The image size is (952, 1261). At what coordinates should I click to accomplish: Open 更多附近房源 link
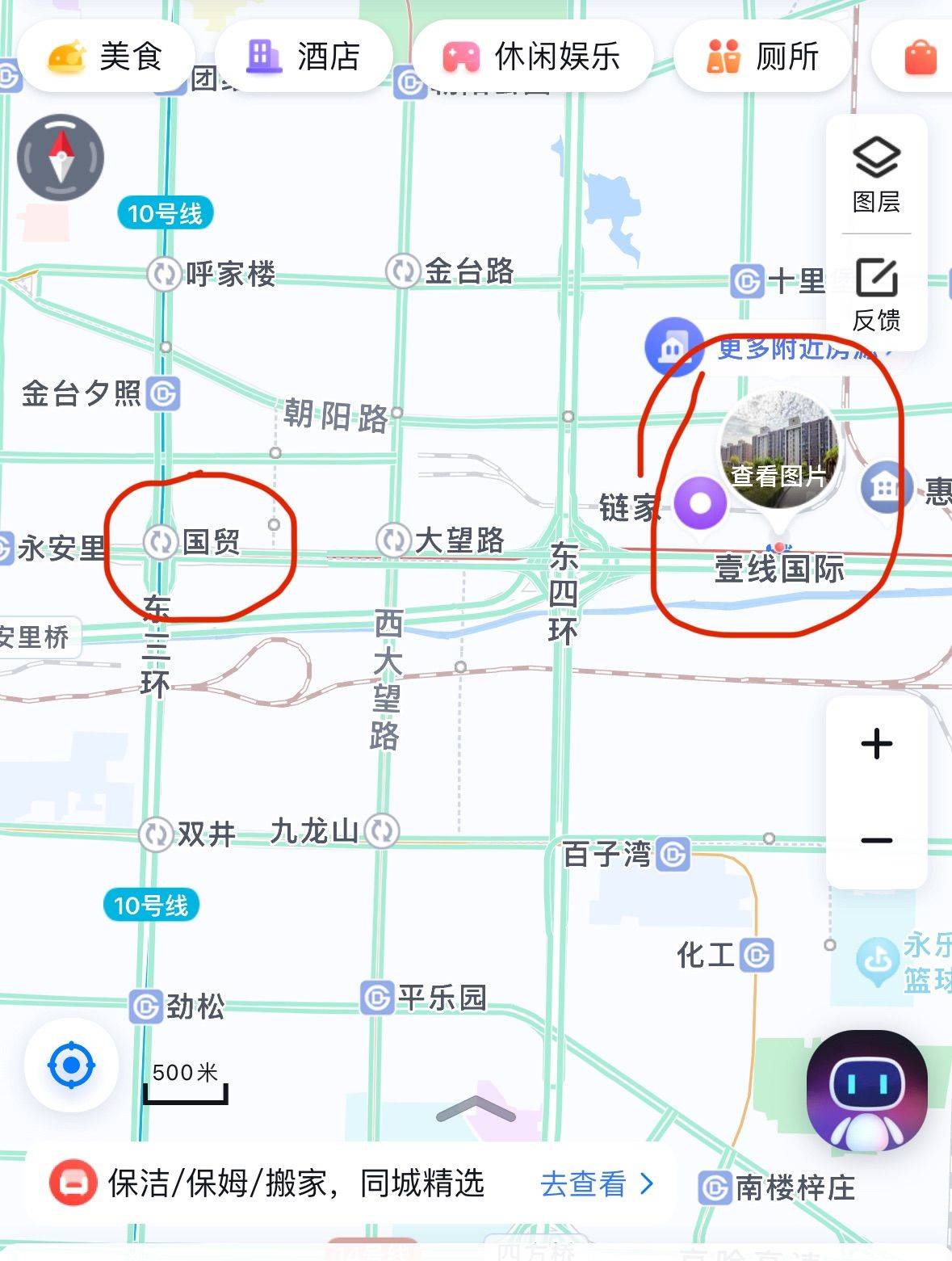click(x=795, y=349)
